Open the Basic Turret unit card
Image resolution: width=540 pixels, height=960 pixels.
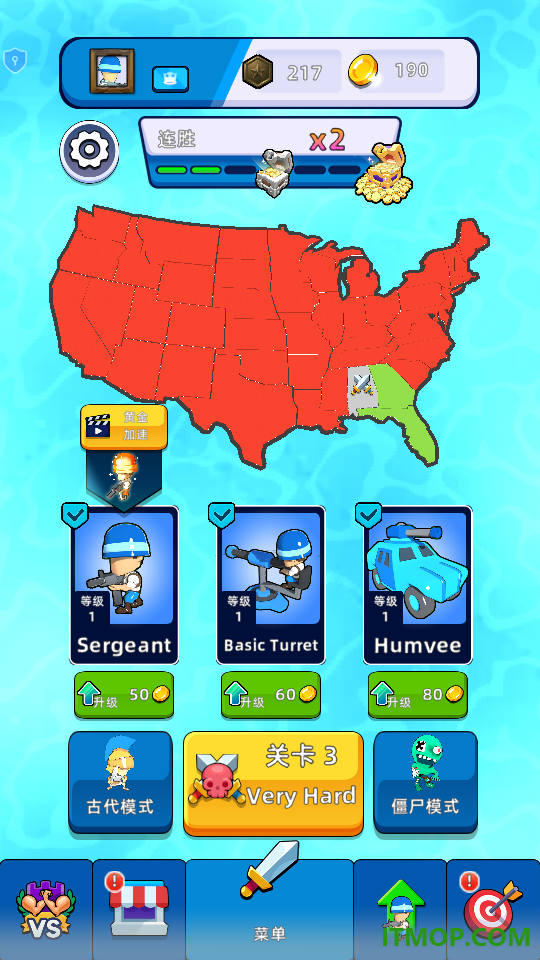(x=271, y=585)
